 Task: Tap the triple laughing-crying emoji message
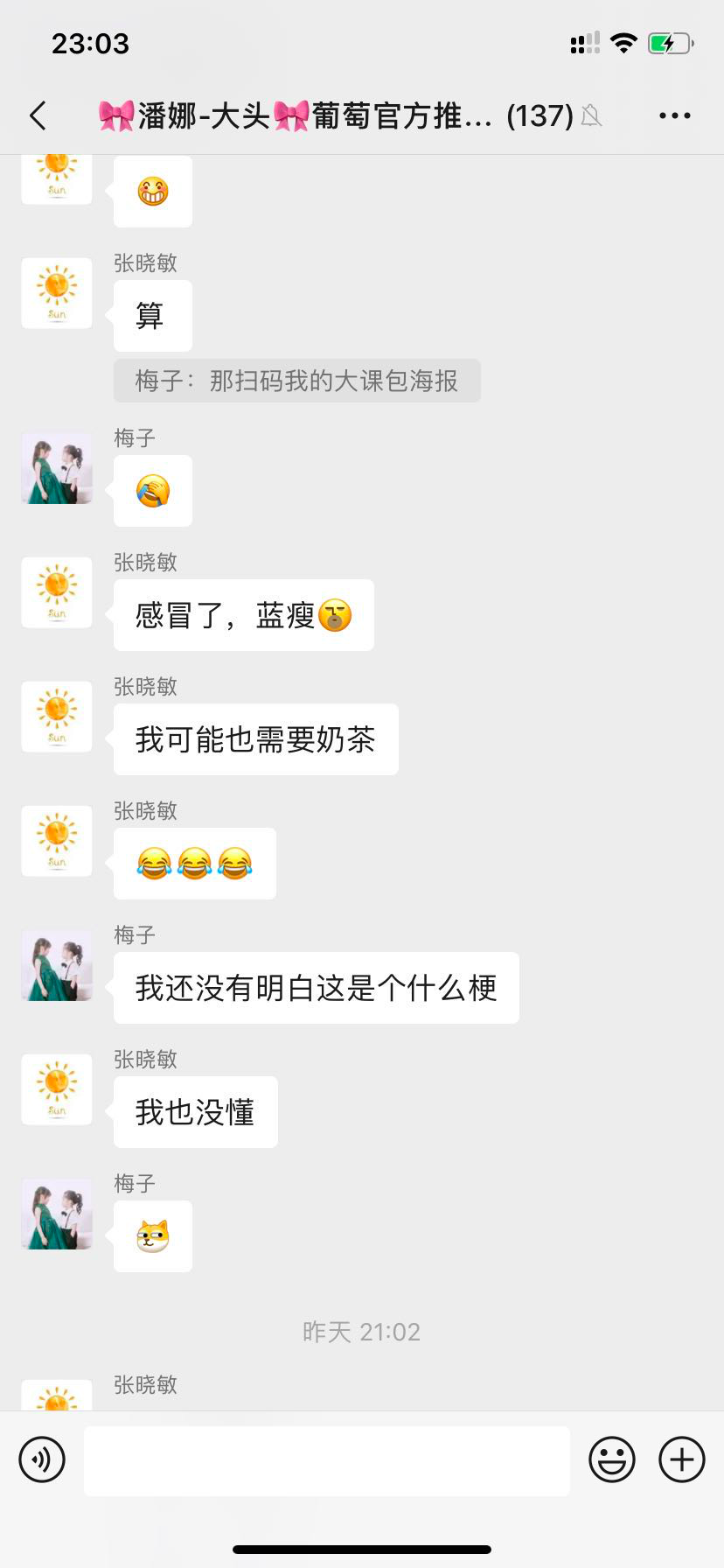tap(194, 863)
